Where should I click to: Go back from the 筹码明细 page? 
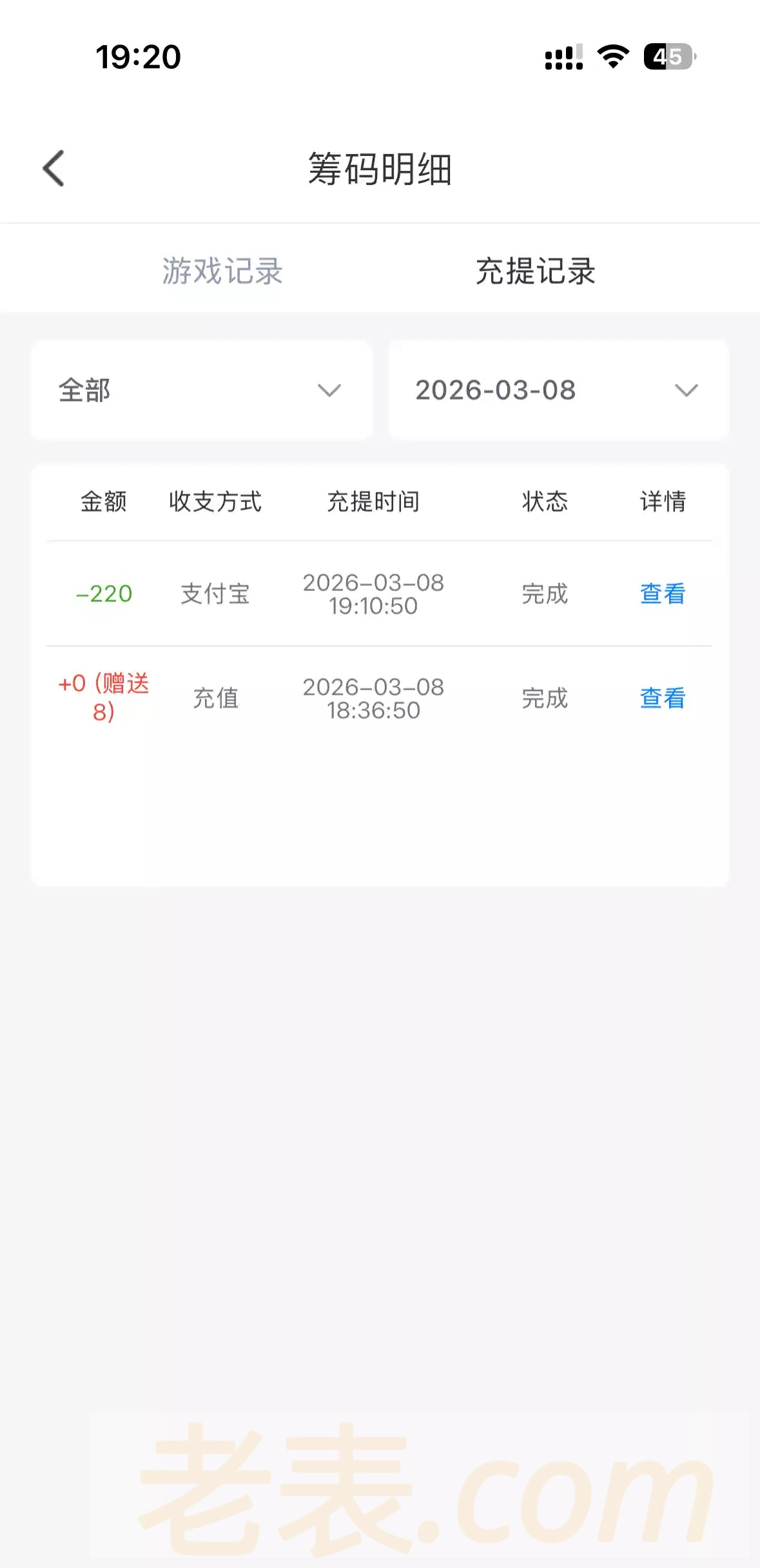(54, 168)
